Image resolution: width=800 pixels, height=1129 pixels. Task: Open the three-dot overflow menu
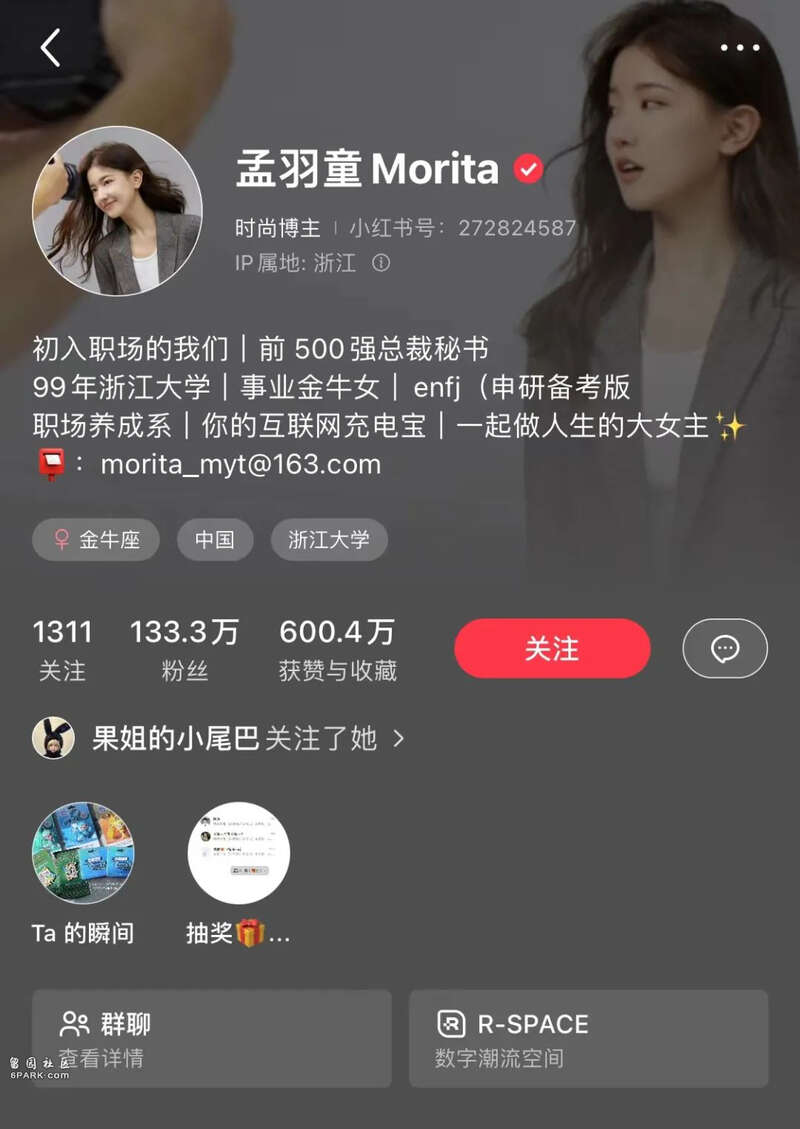(740, 47)
